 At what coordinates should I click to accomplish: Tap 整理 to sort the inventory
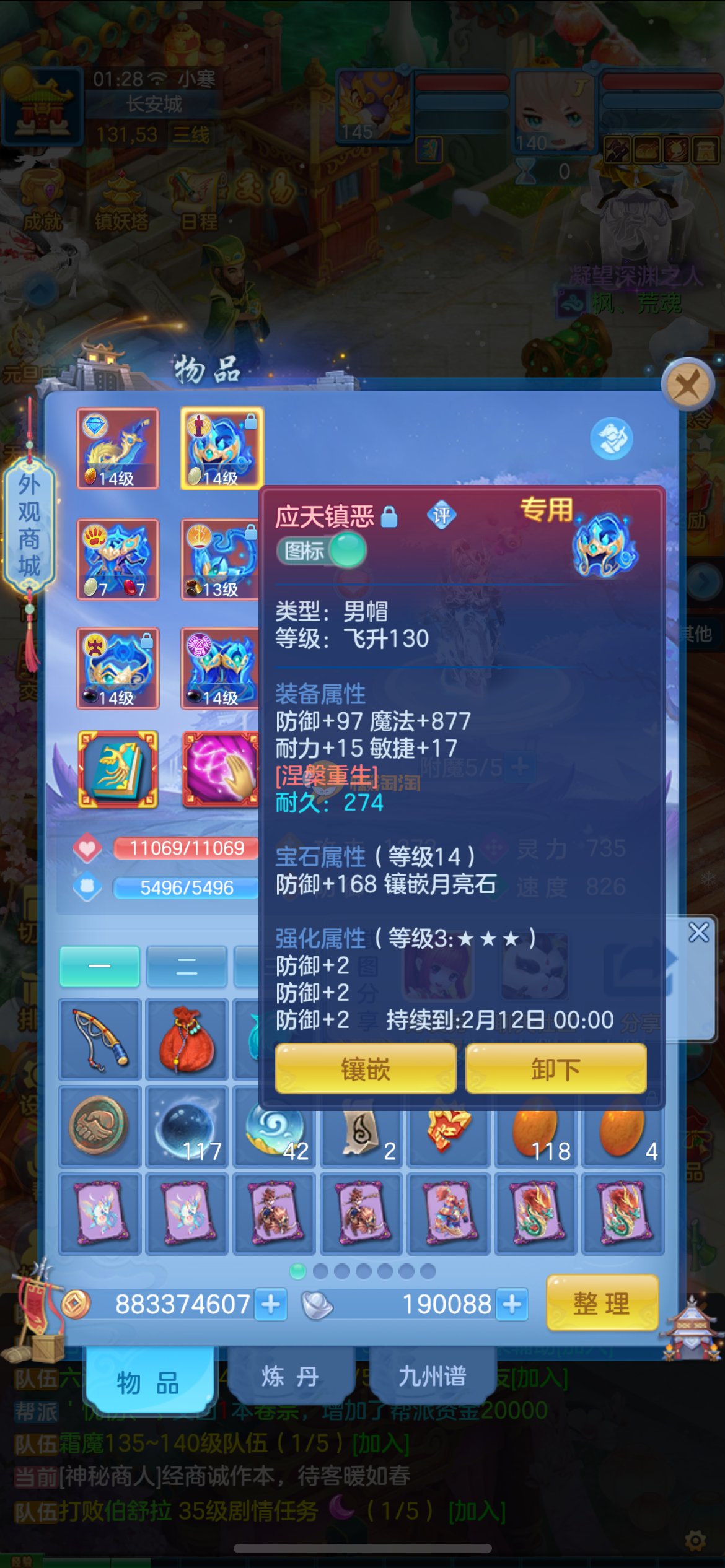coord(602,1304)
